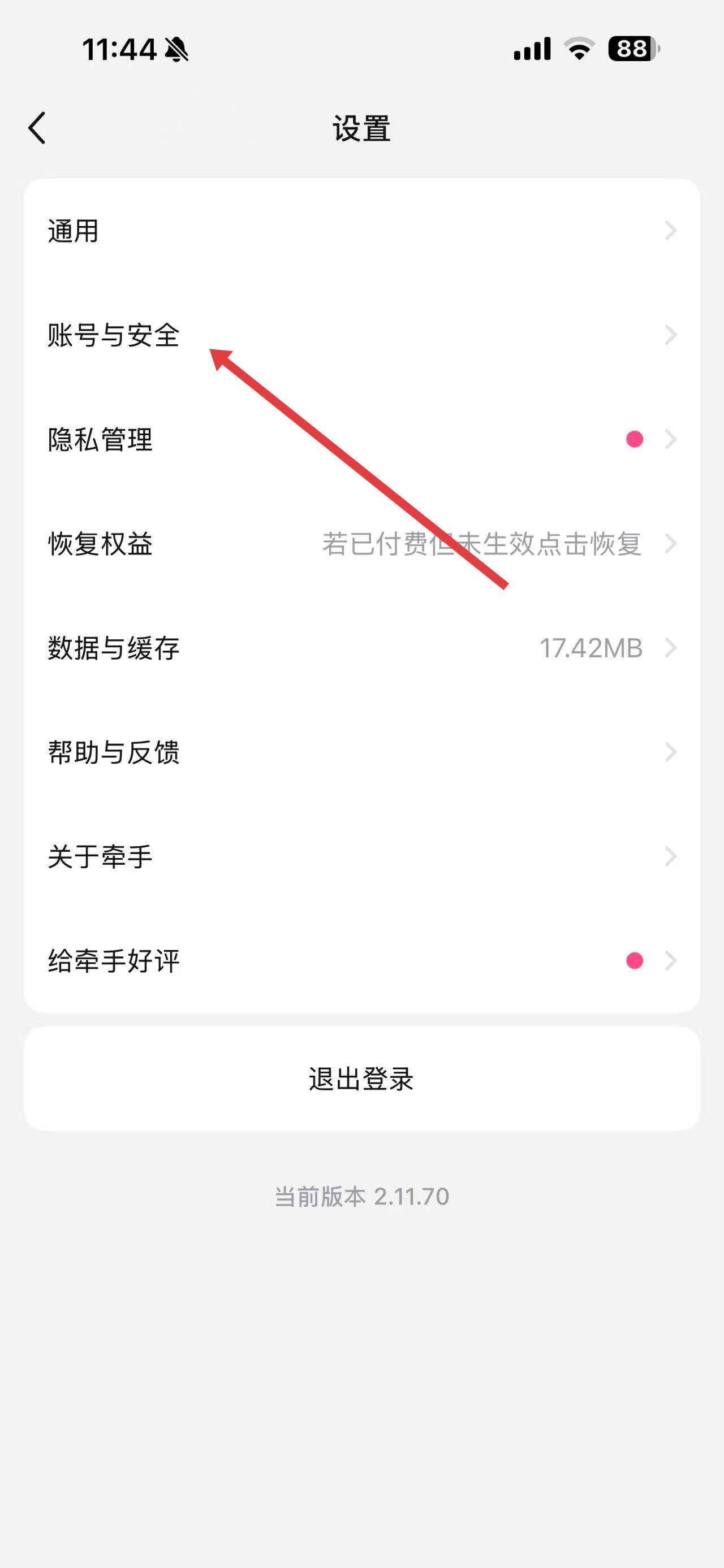Open the 关于牵手 page
724x1568 pixels.
pyautogui.click(x=361, y=856)
